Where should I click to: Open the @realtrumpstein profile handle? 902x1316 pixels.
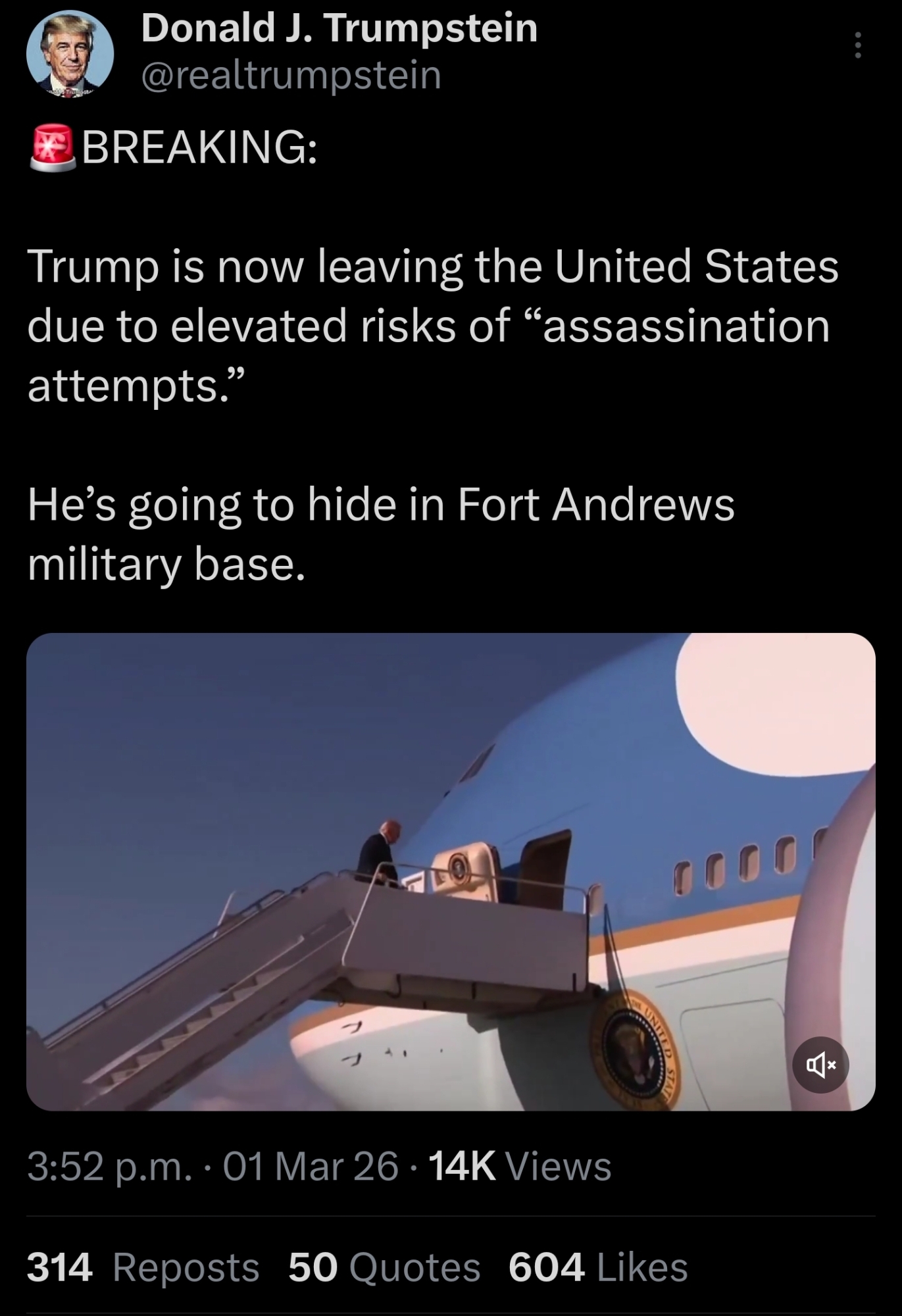(291, 75)
